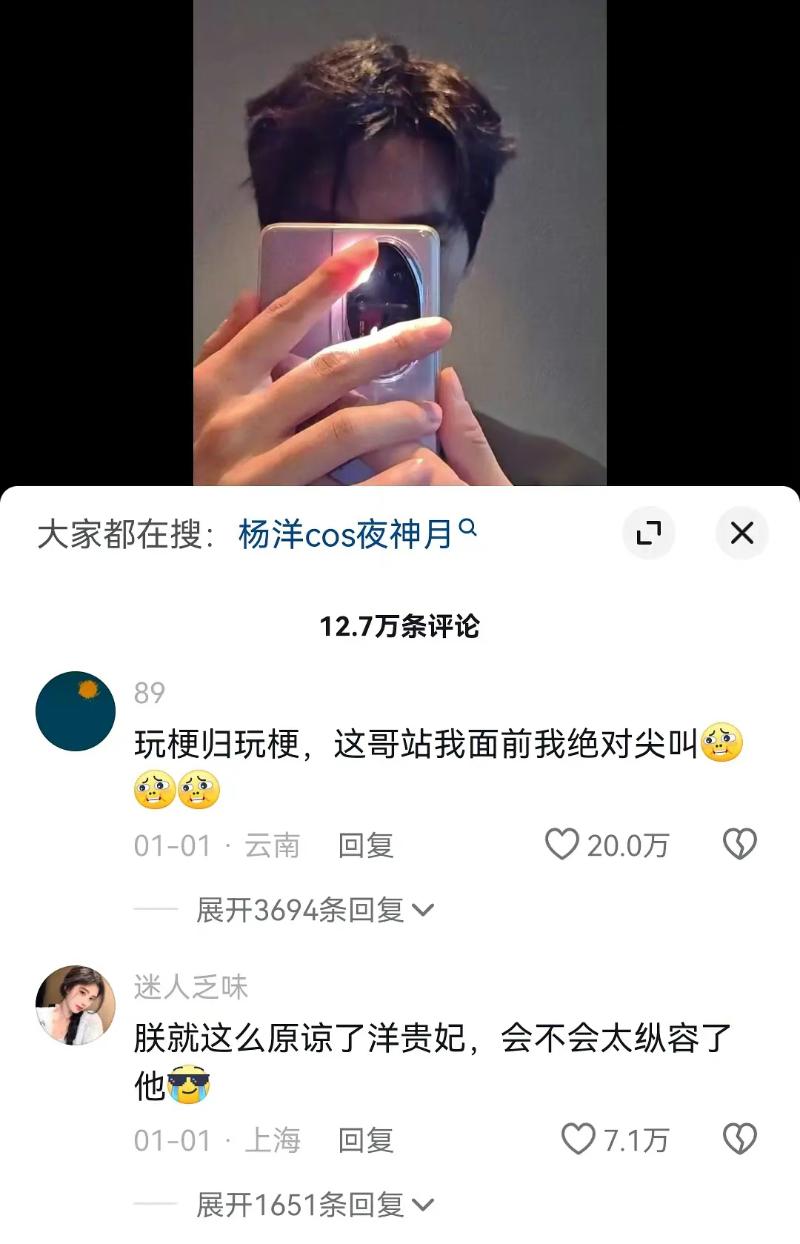Viewport: 800px width, 1244px height.
Task: Dislike the comment from 89
Action: click(739, 845)
